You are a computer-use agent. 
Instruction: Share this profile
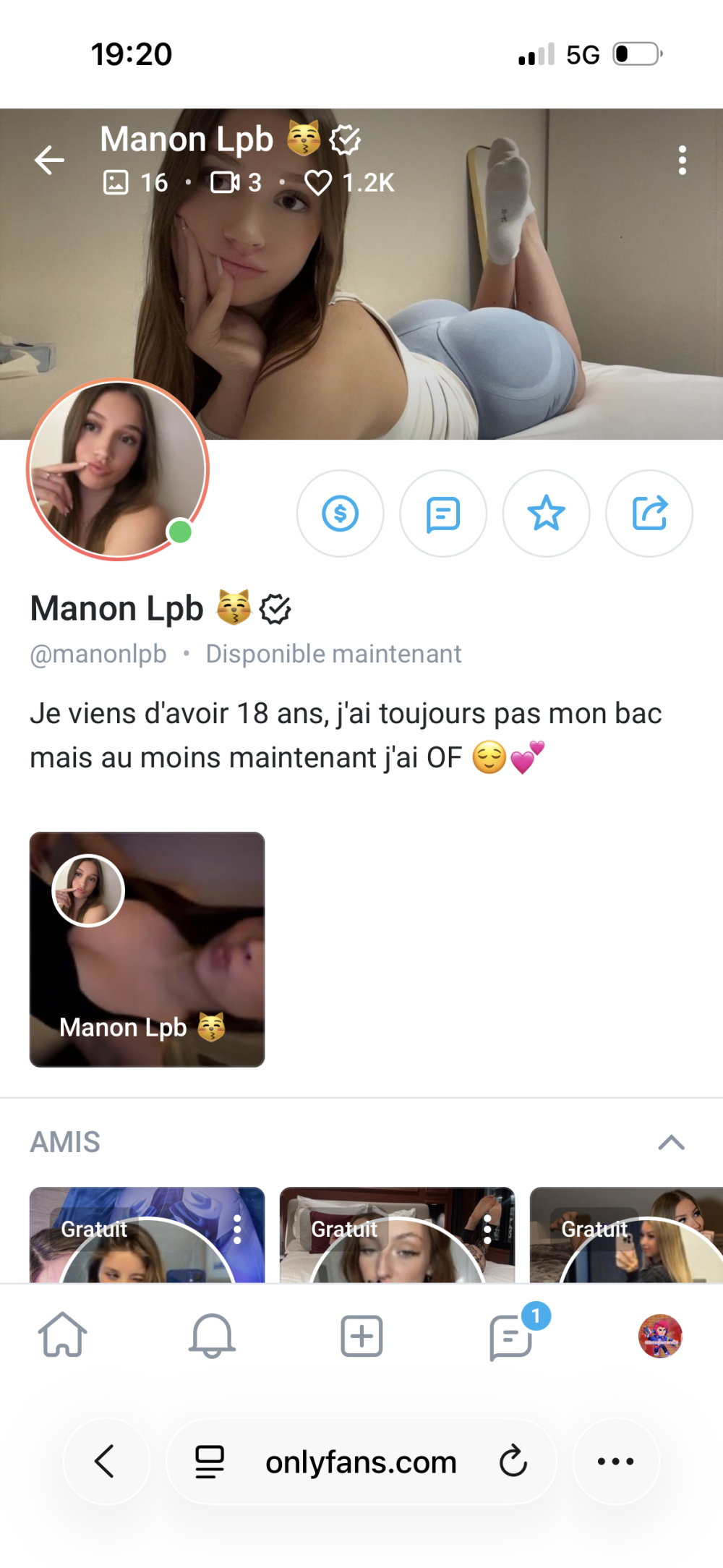(649, 514)
